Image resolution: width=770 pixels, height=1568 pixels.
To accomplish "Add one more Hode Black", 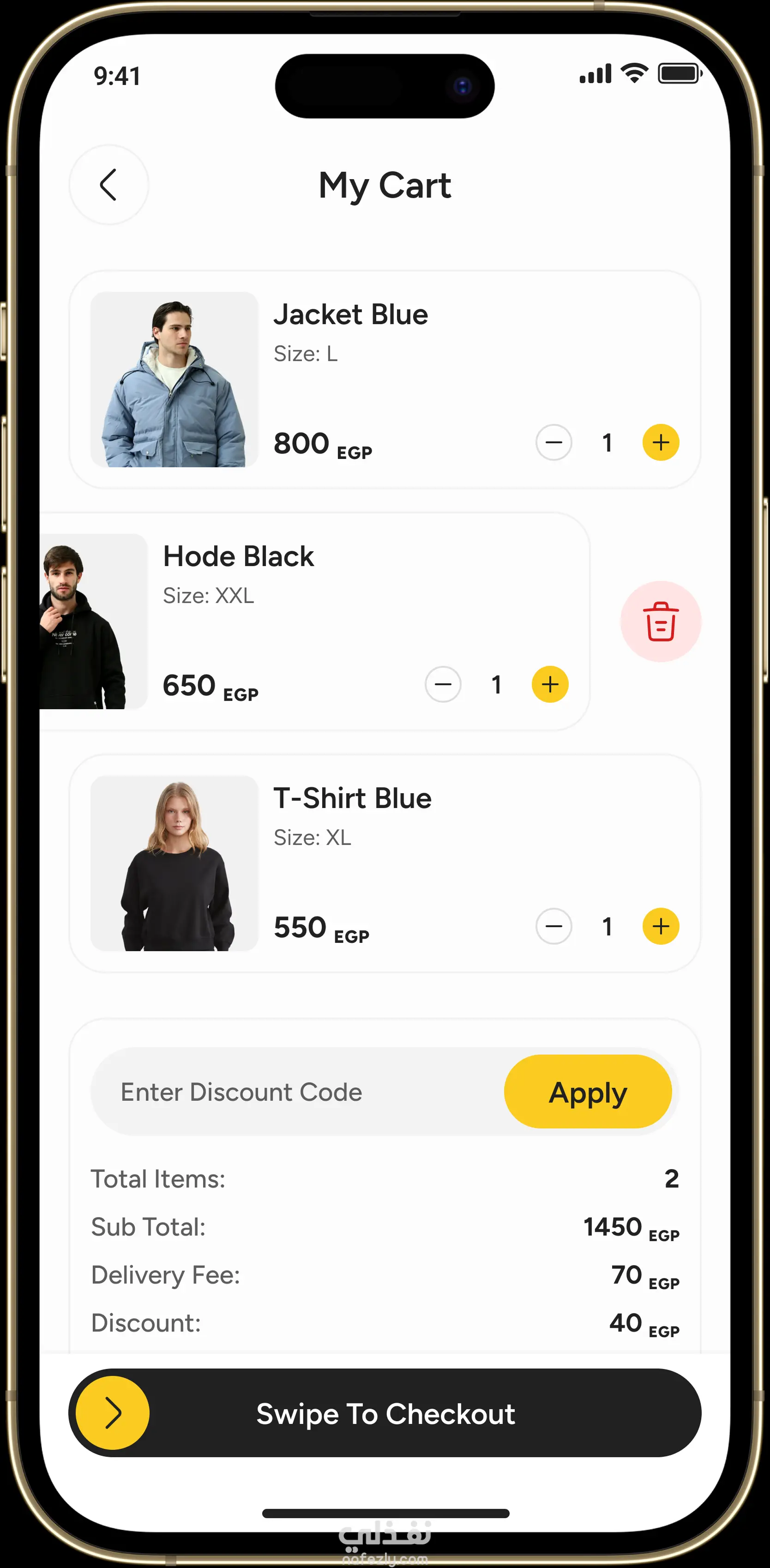I will (550, 684).
